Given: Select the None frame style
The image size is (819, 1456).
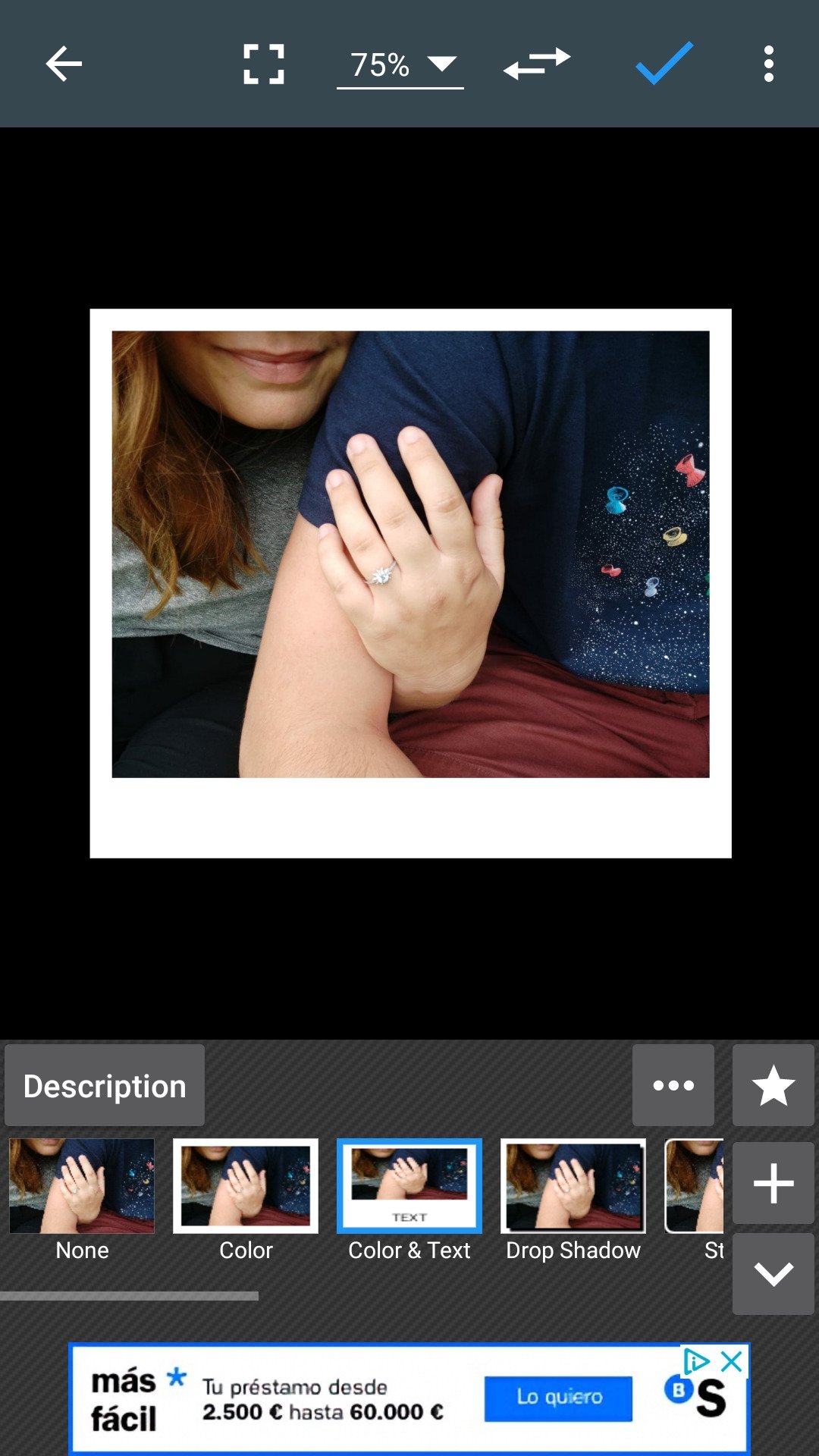Looking at the screenshot, I should (x=82, y=1200).
